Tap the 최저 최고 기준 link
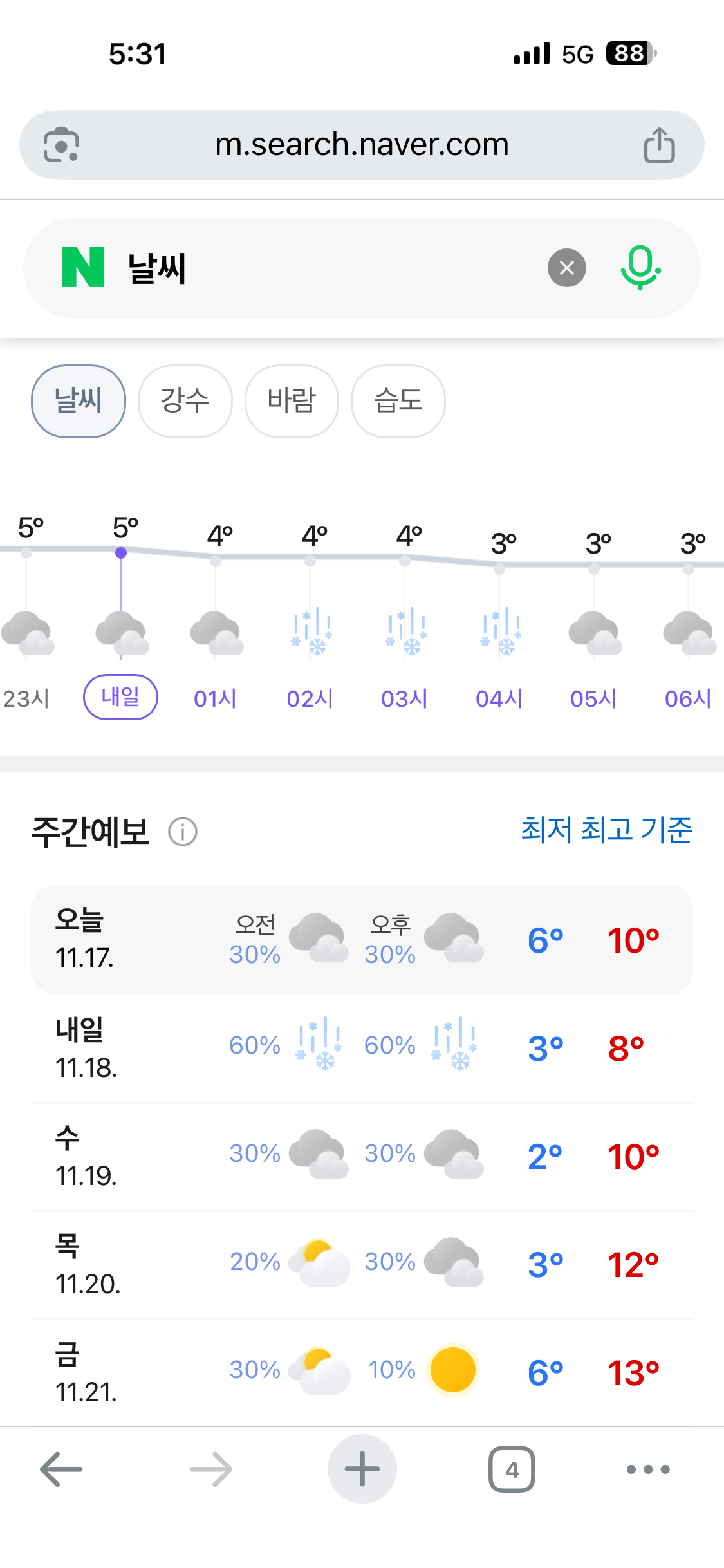Screen dimensions: 724x1568 click(606, 830)
